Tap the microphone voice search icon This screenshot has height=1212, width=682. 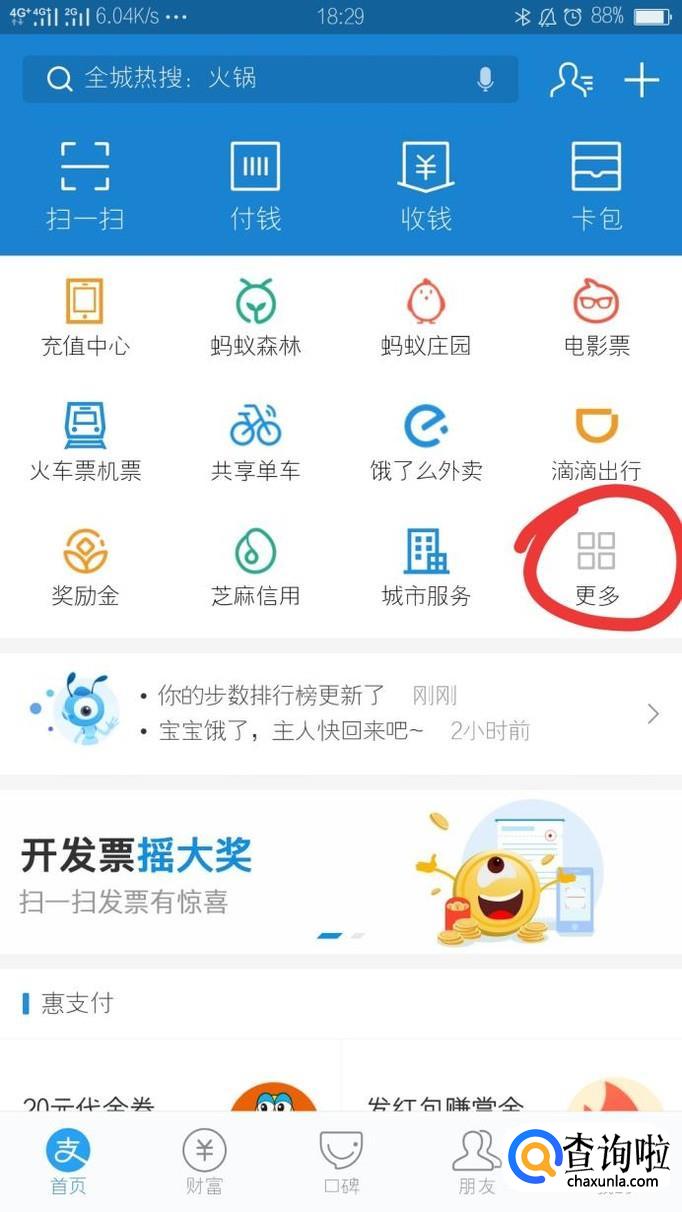pos(485,79)
